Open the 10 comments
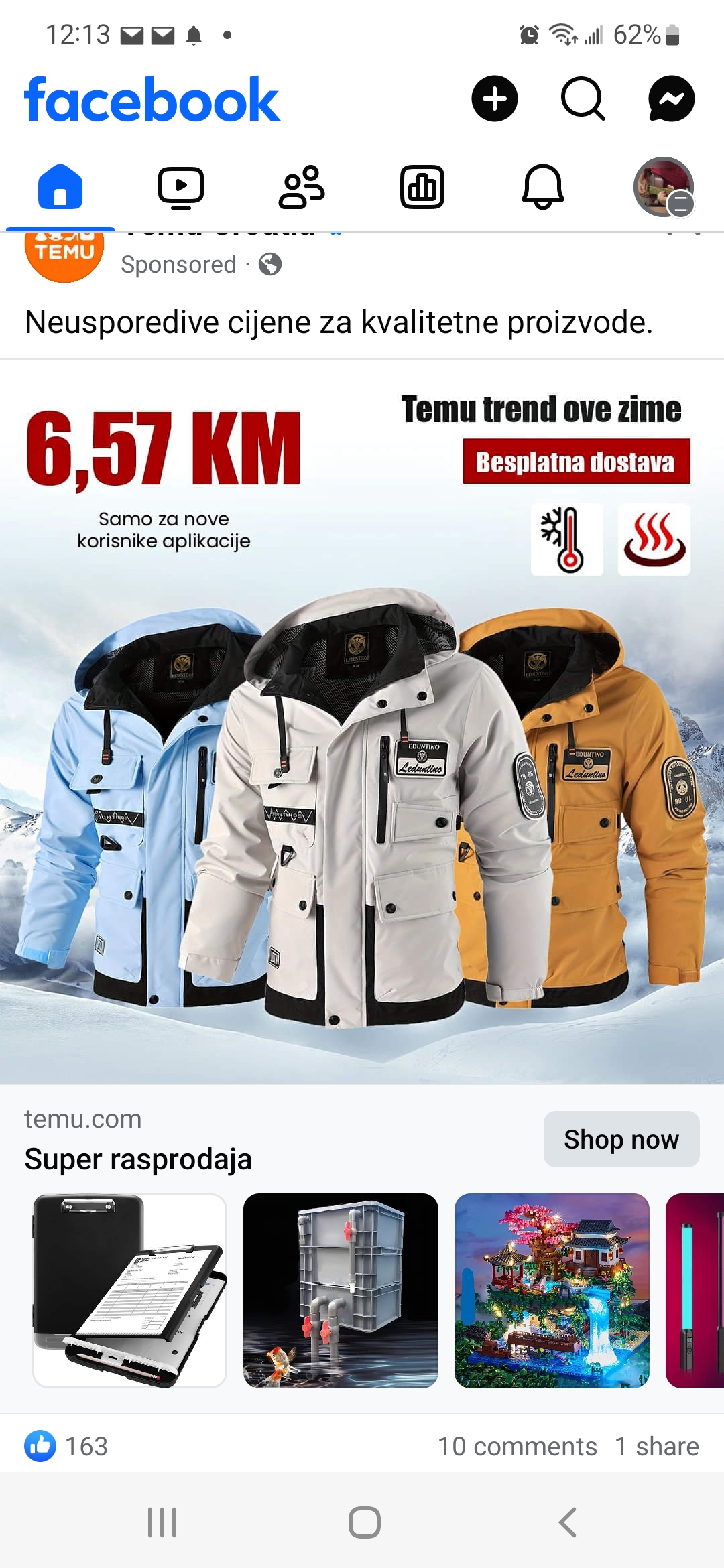 coord(517,1446)
